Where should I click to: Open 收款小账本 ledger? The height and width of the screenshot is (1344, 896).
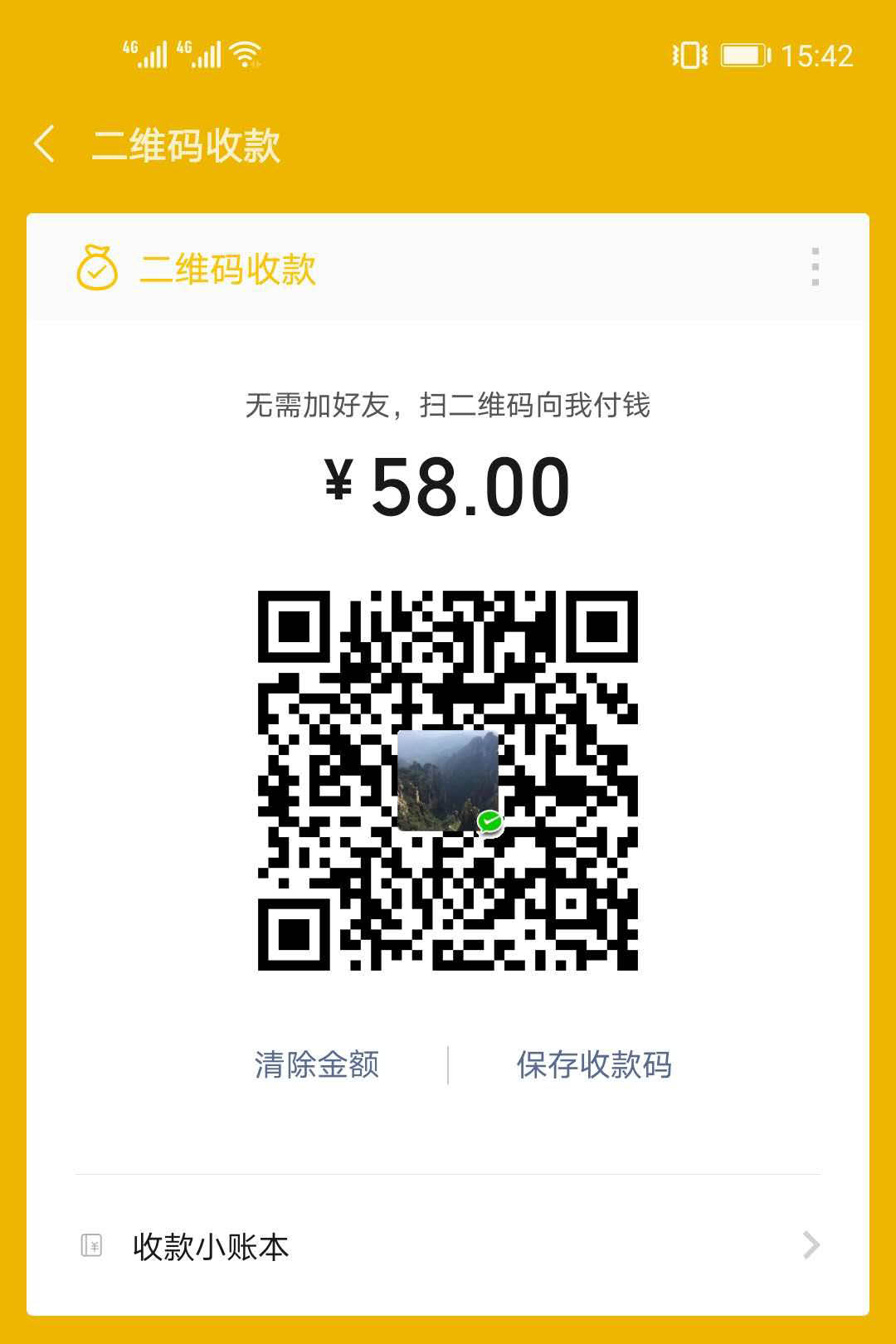click(x=448, y=1246)
